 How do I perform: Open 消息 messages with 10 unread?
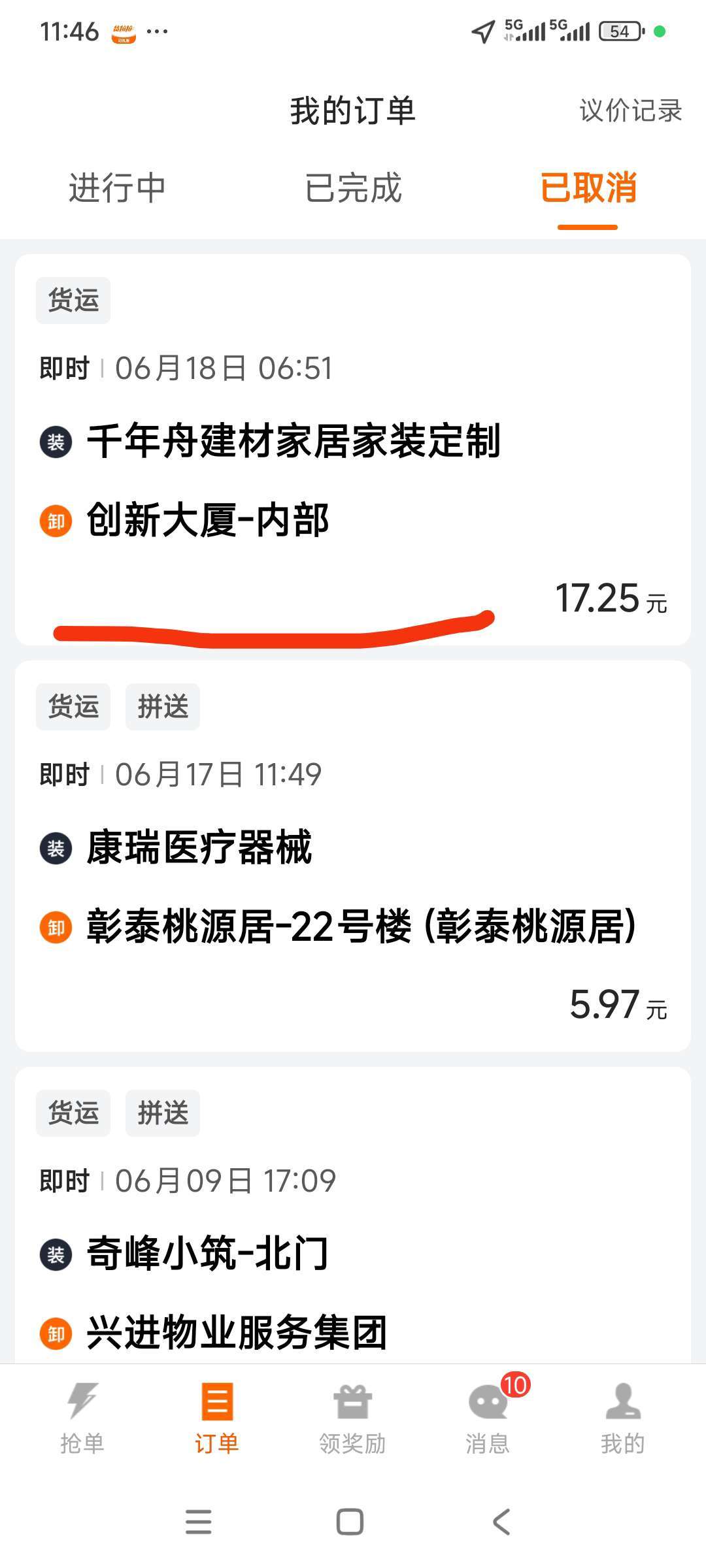pos(488,1418)
